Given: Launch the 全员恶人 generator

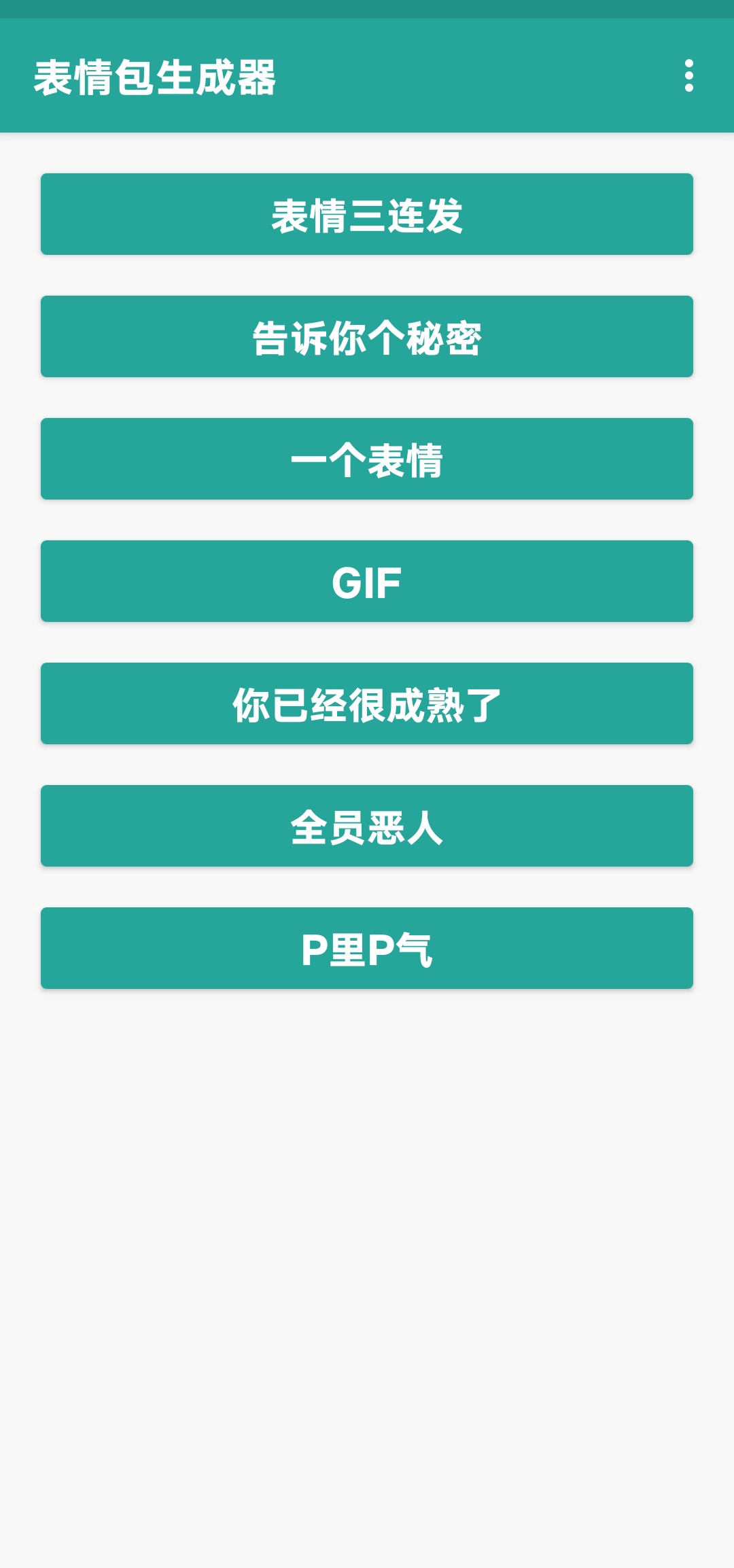Looking at the screenshot, I should [x=367, y=826].
